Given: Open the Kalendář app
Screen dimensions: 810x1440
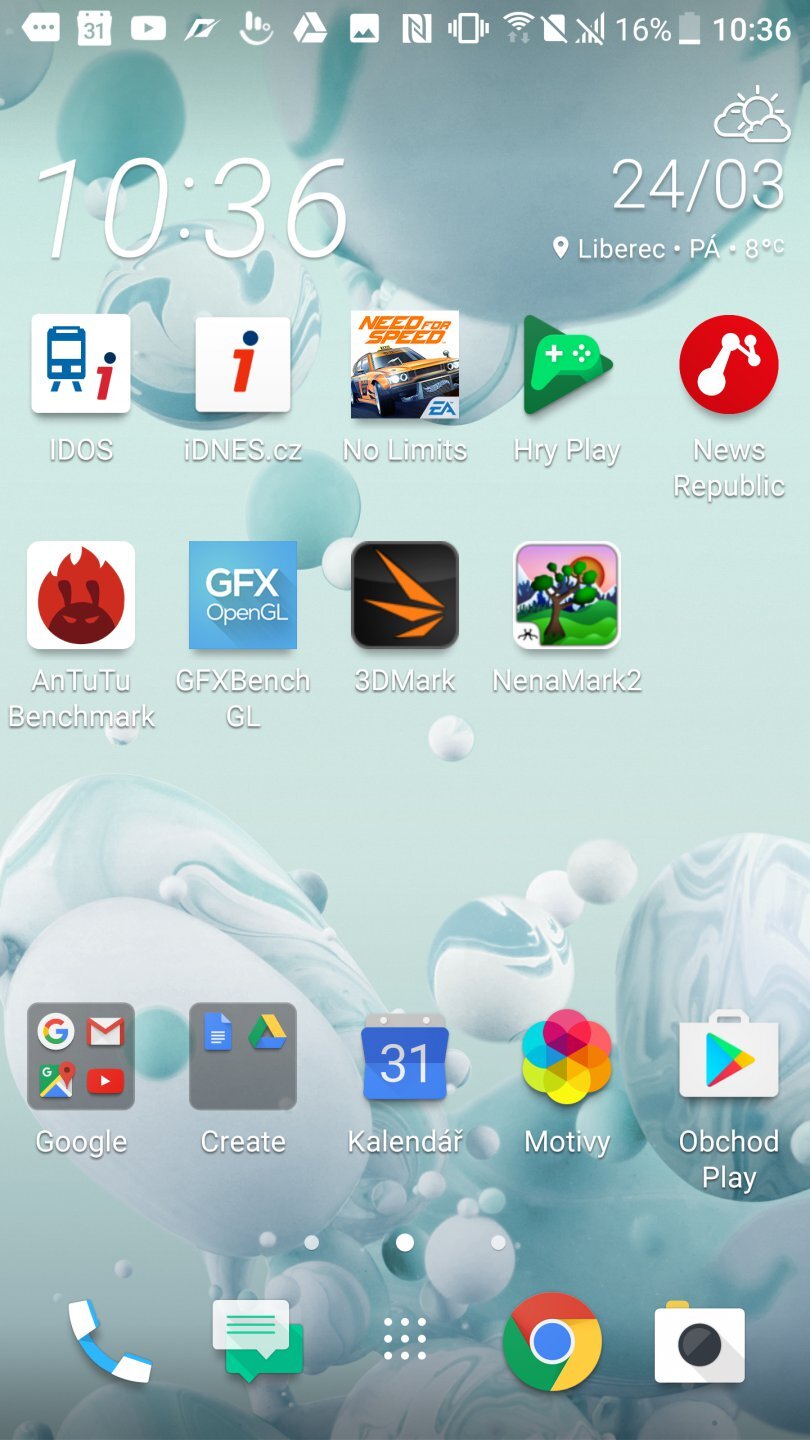Looking at the screenshot, I should [405, 1057].
